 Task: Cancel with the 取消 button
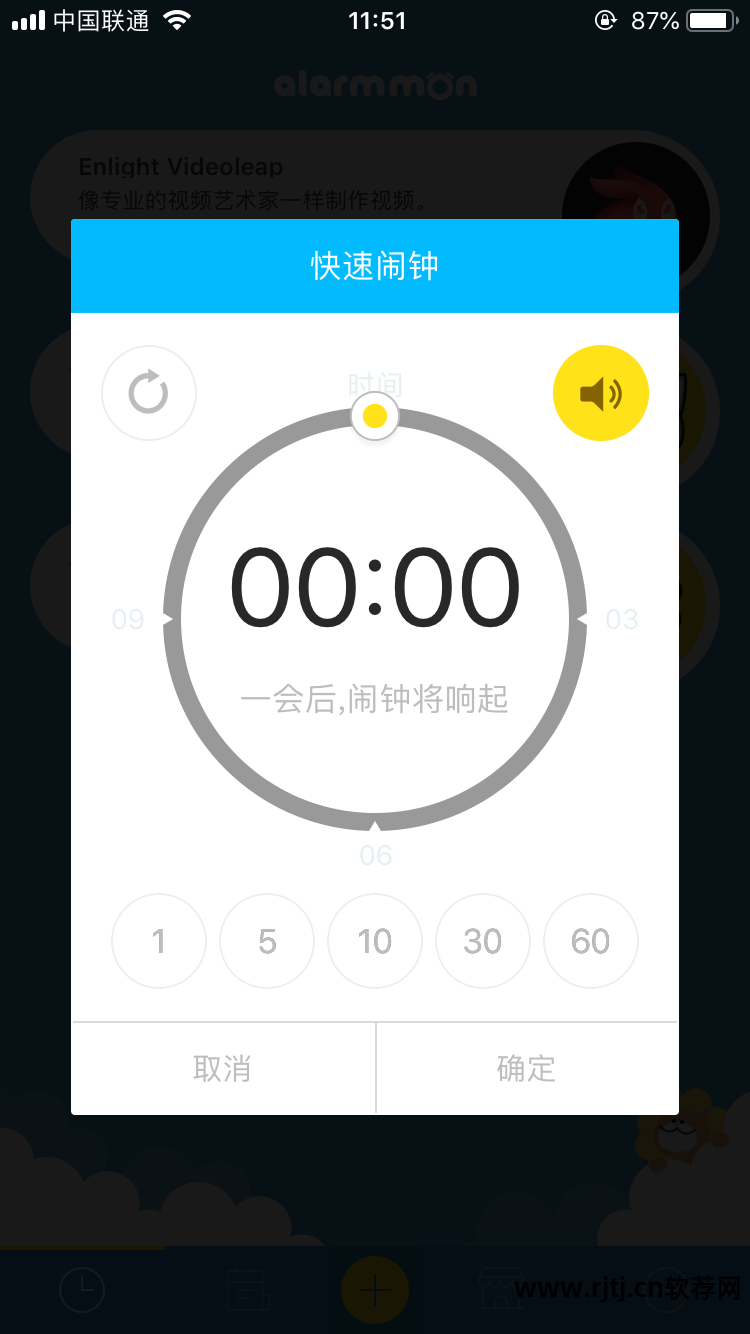[x=223, y=1069]
